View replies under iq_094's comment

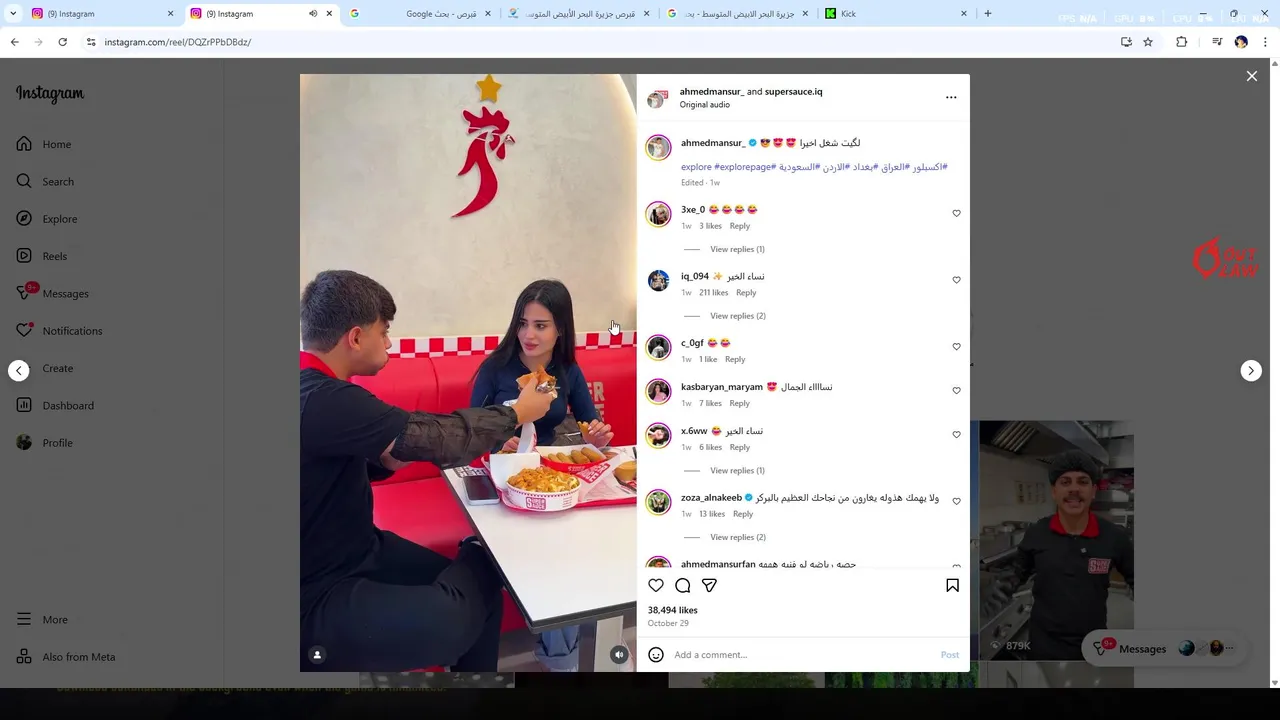click(x=737, y=316)
